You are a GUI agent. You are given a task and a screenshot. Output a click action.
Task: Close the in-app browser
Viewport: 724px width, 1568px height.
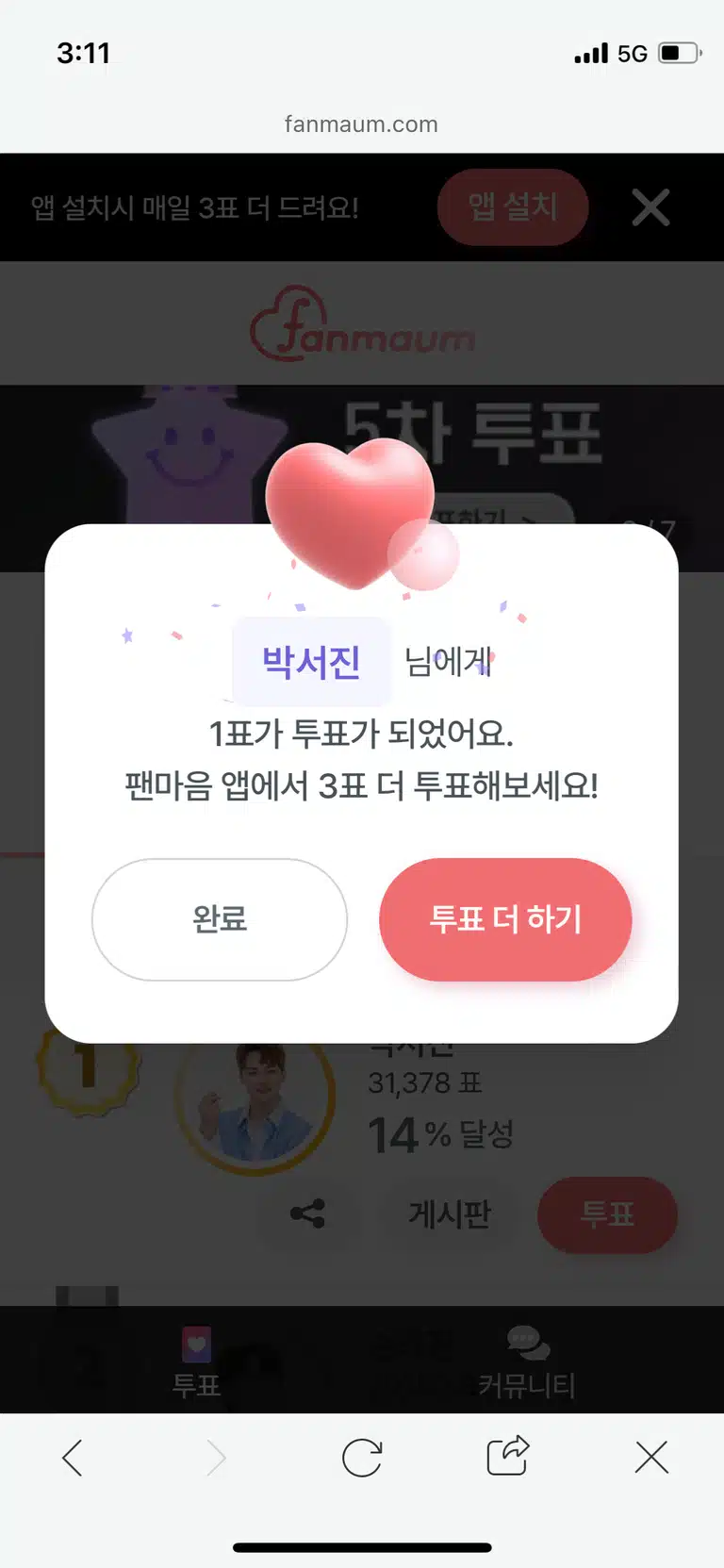(651, 1458)
